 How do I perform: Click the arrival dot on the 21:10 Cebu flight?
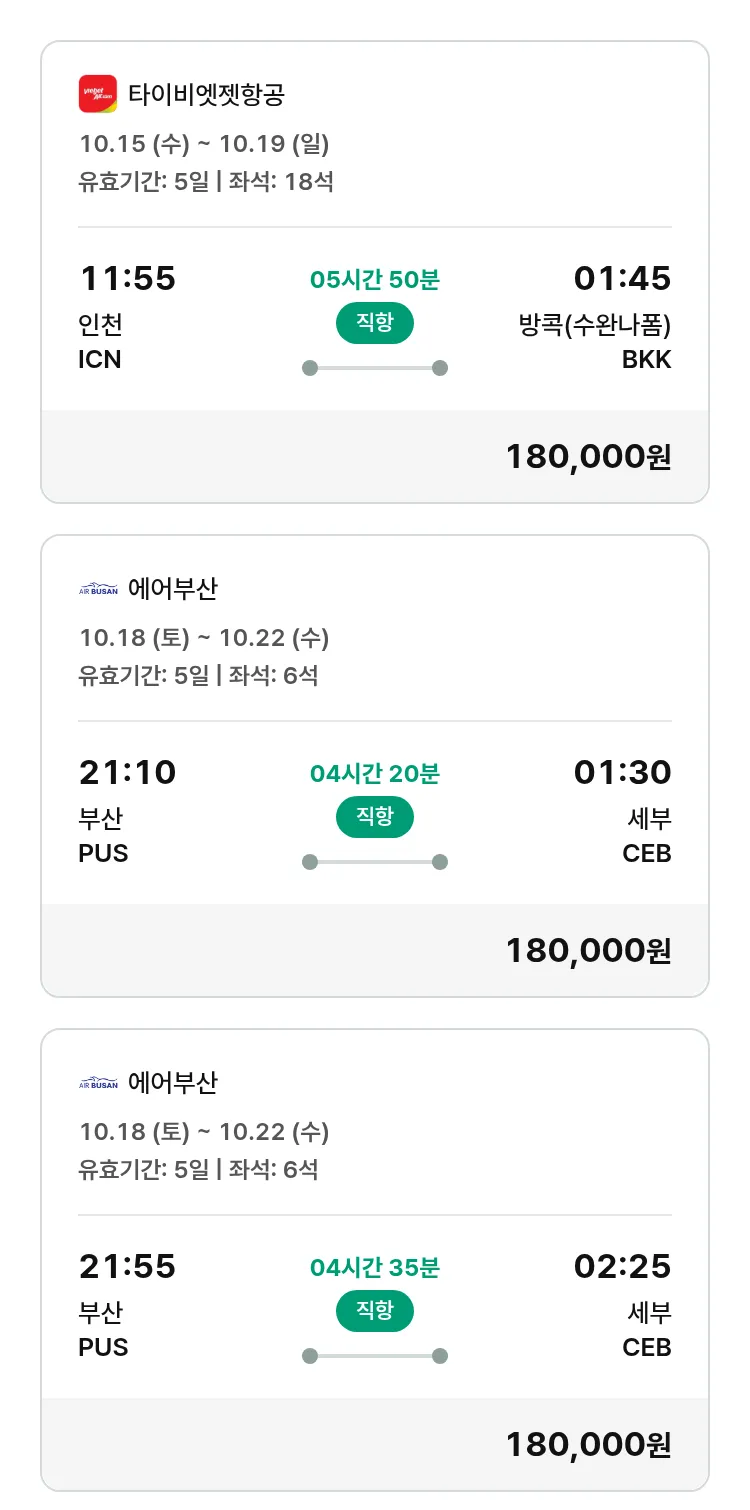coord(440,860)
